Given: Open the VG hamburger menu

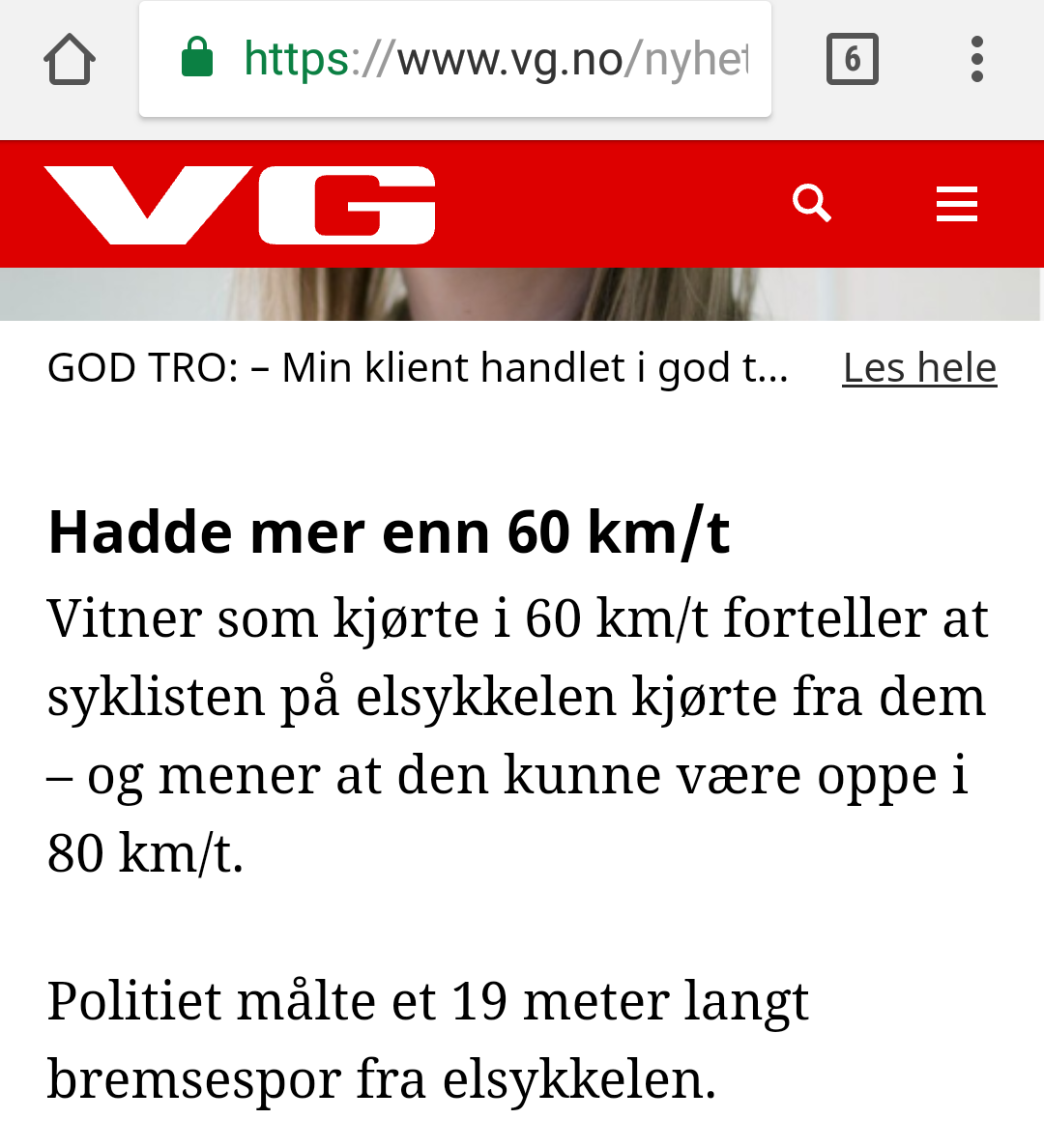Looking at the screenshot, I should [956, 204].
